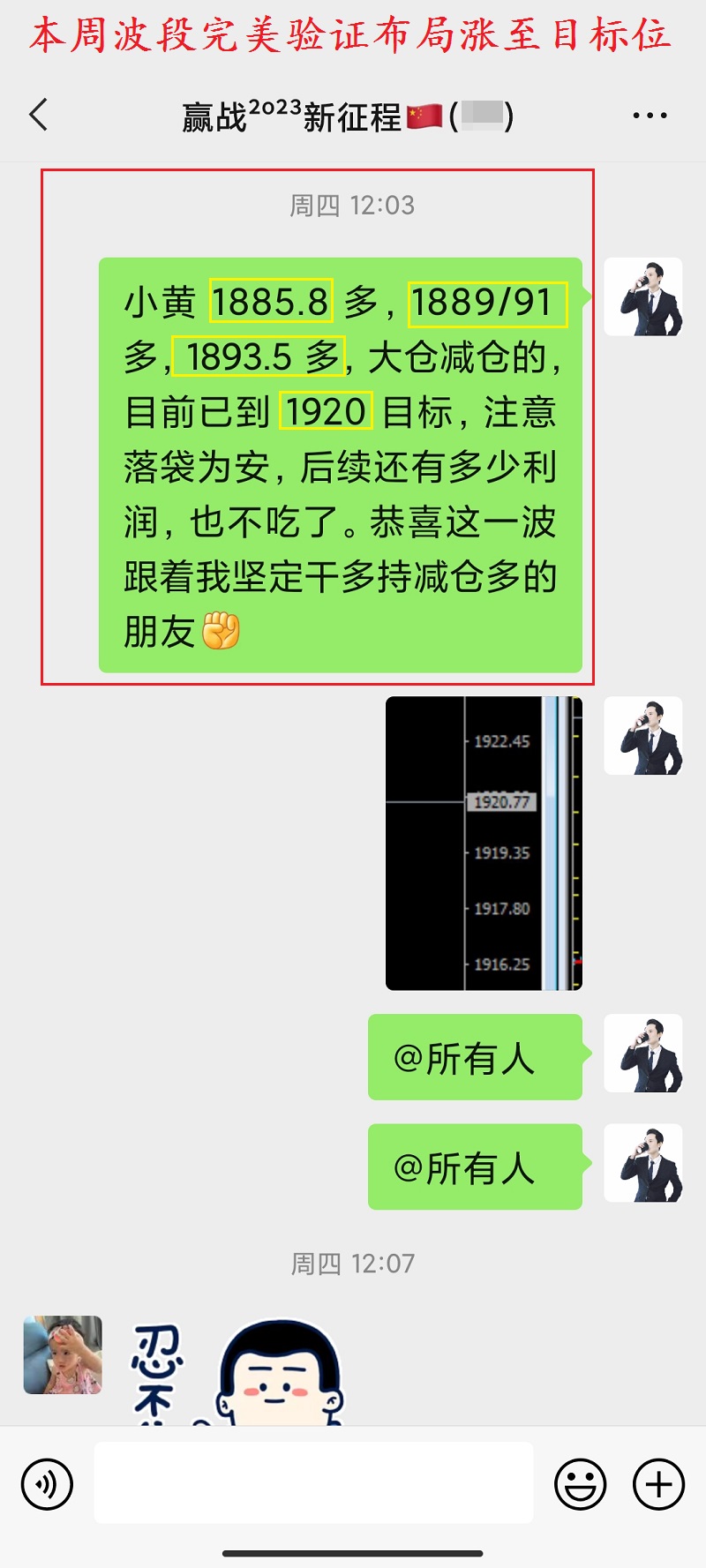This screenshot has height=1568, width=706.
Task: Open the group chat overflow menu
Action: [x=650, y=116]
